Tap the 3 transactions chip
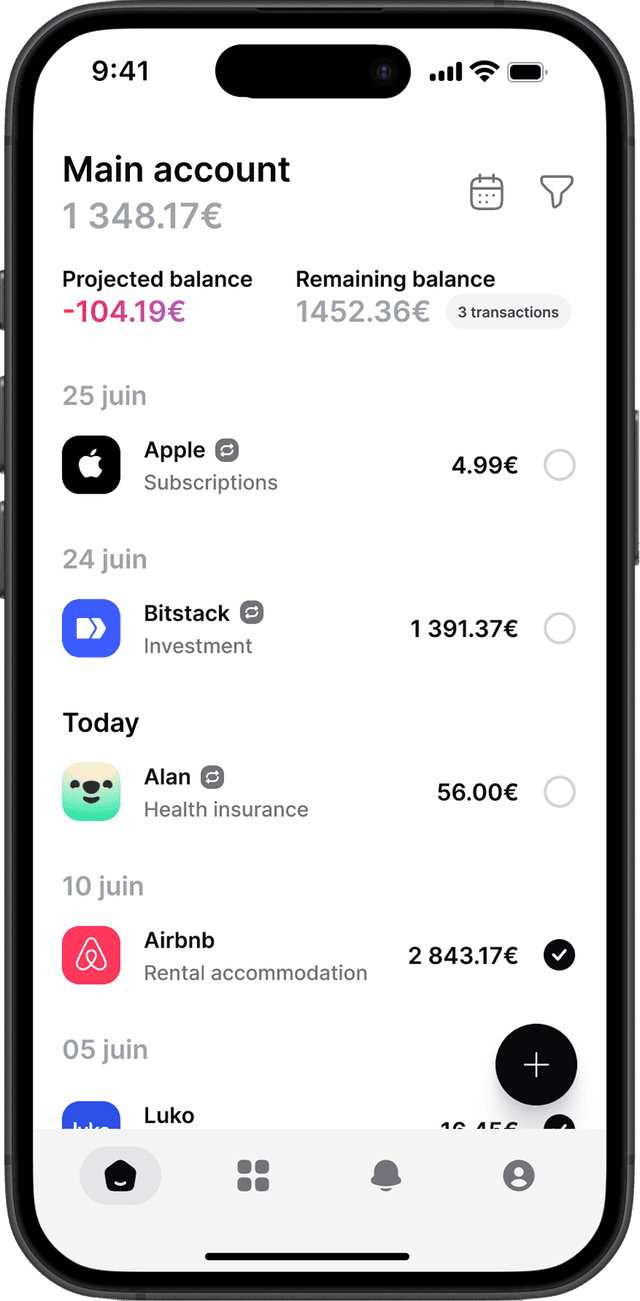 [x=508, y=312]
